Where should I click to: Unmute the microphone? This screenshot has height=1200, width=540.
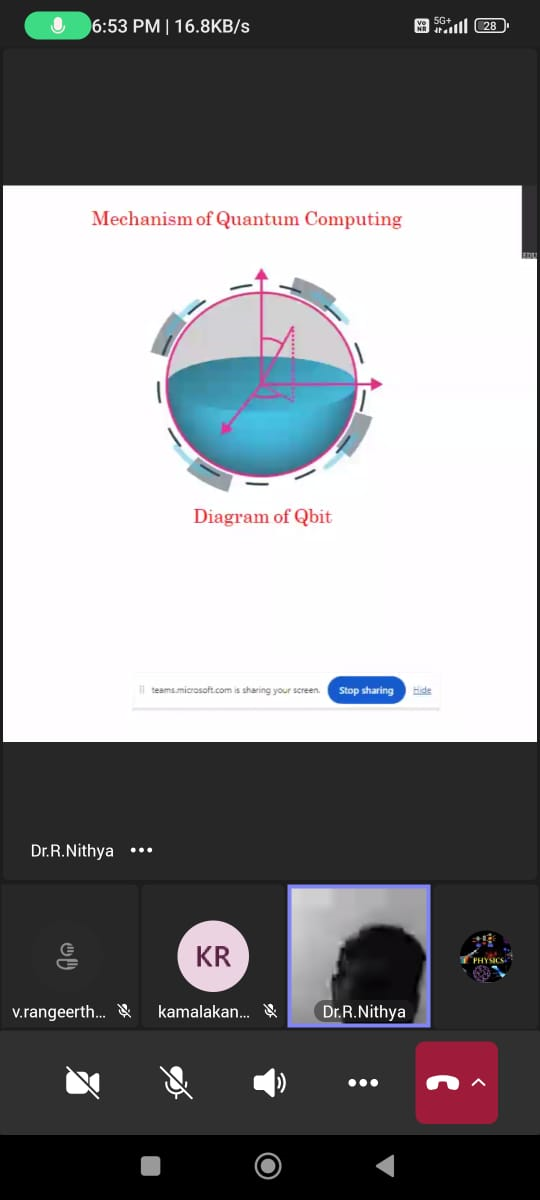pyautogui.click(x=176, y=1082)
